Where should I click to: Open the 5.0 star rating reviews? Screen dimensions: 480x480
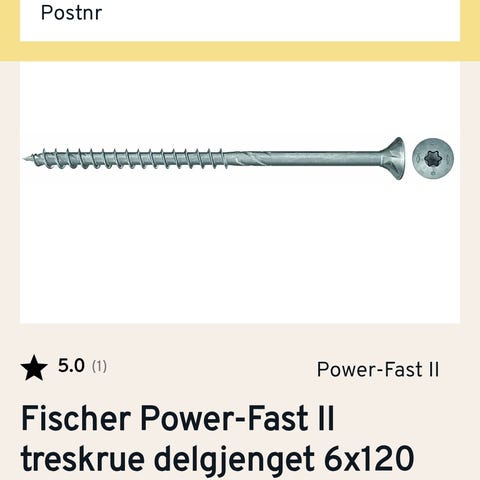click(64, 367)
